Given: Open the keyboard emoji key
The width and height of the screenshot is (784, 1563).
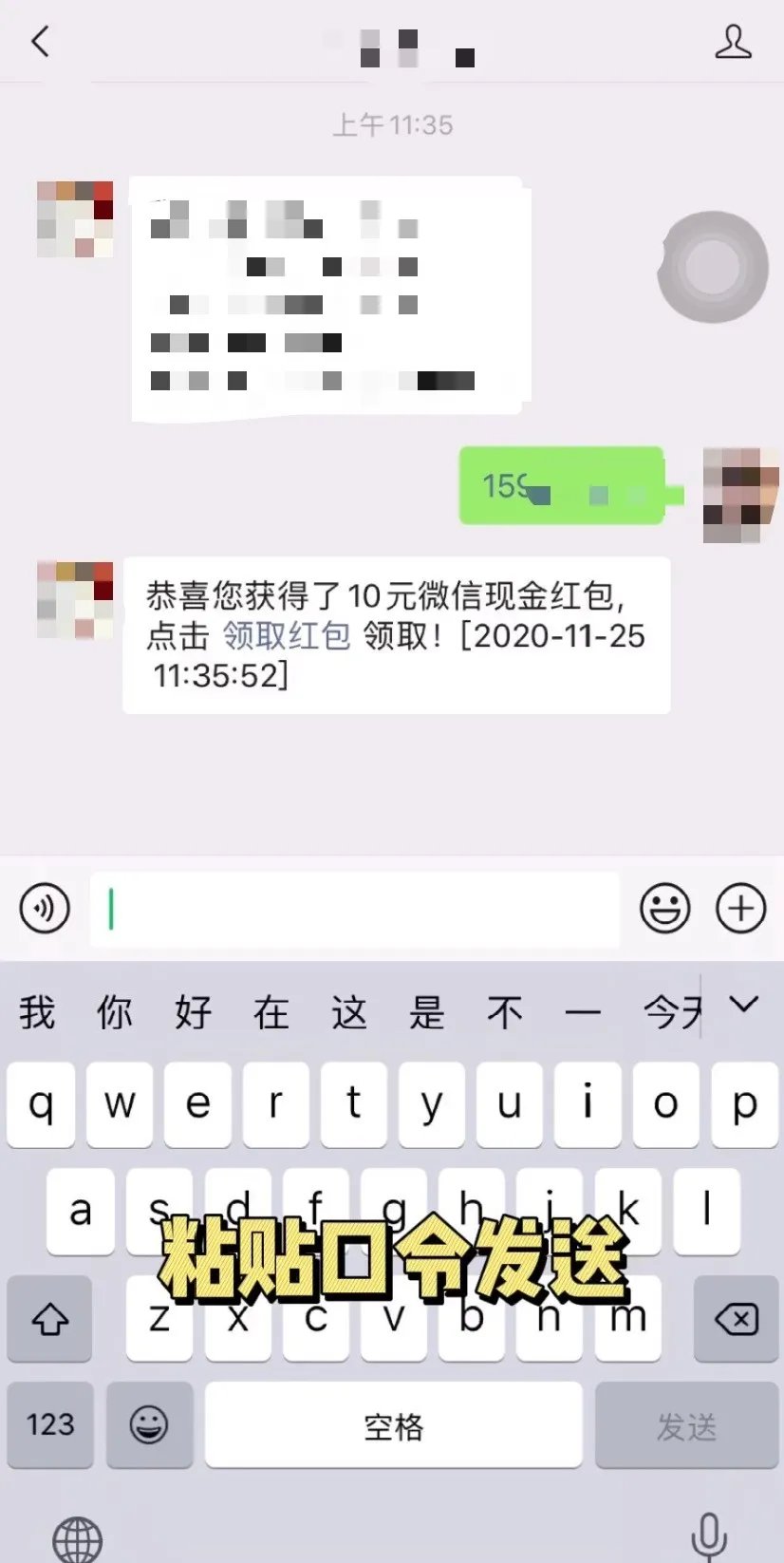Looking at the screenshot, I should click(x=149, y=1425).
